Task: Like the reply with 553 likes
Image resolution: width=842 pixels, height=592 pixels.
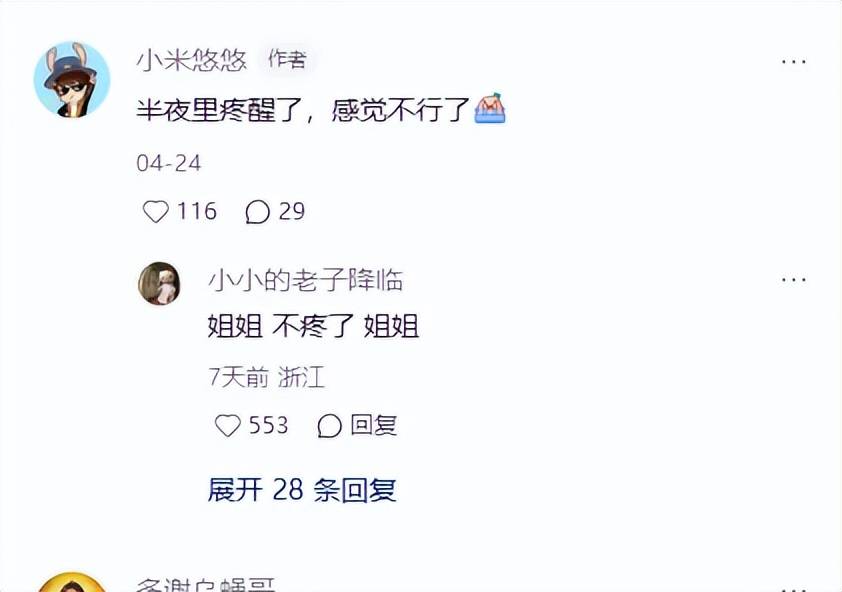Action: click(x=229, y=426)
